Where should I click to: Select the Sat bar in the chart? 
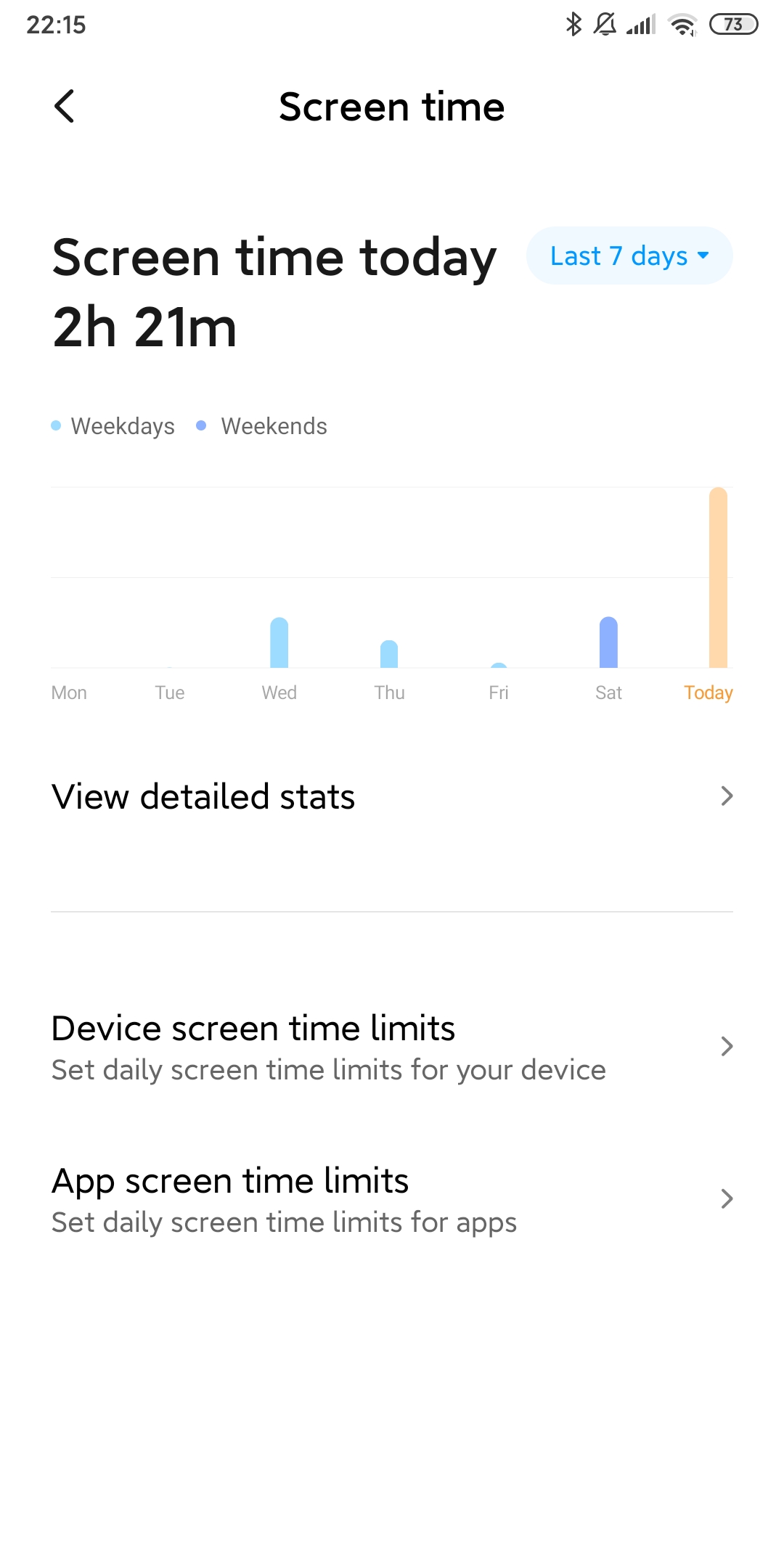click(608, 642)
